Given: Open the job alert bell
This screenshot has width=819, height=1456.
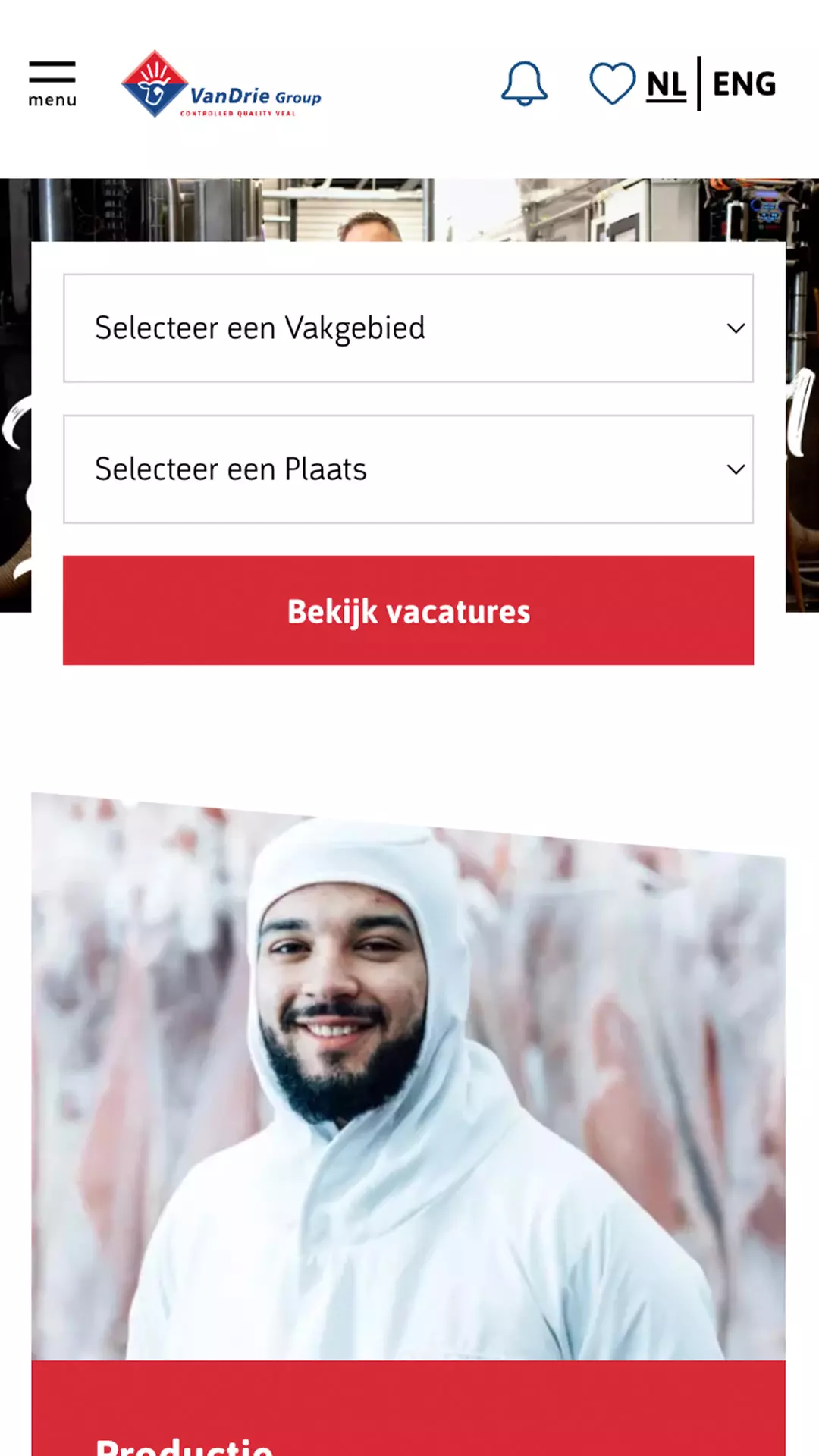Looking at the screenshot, I should [523, 83].
